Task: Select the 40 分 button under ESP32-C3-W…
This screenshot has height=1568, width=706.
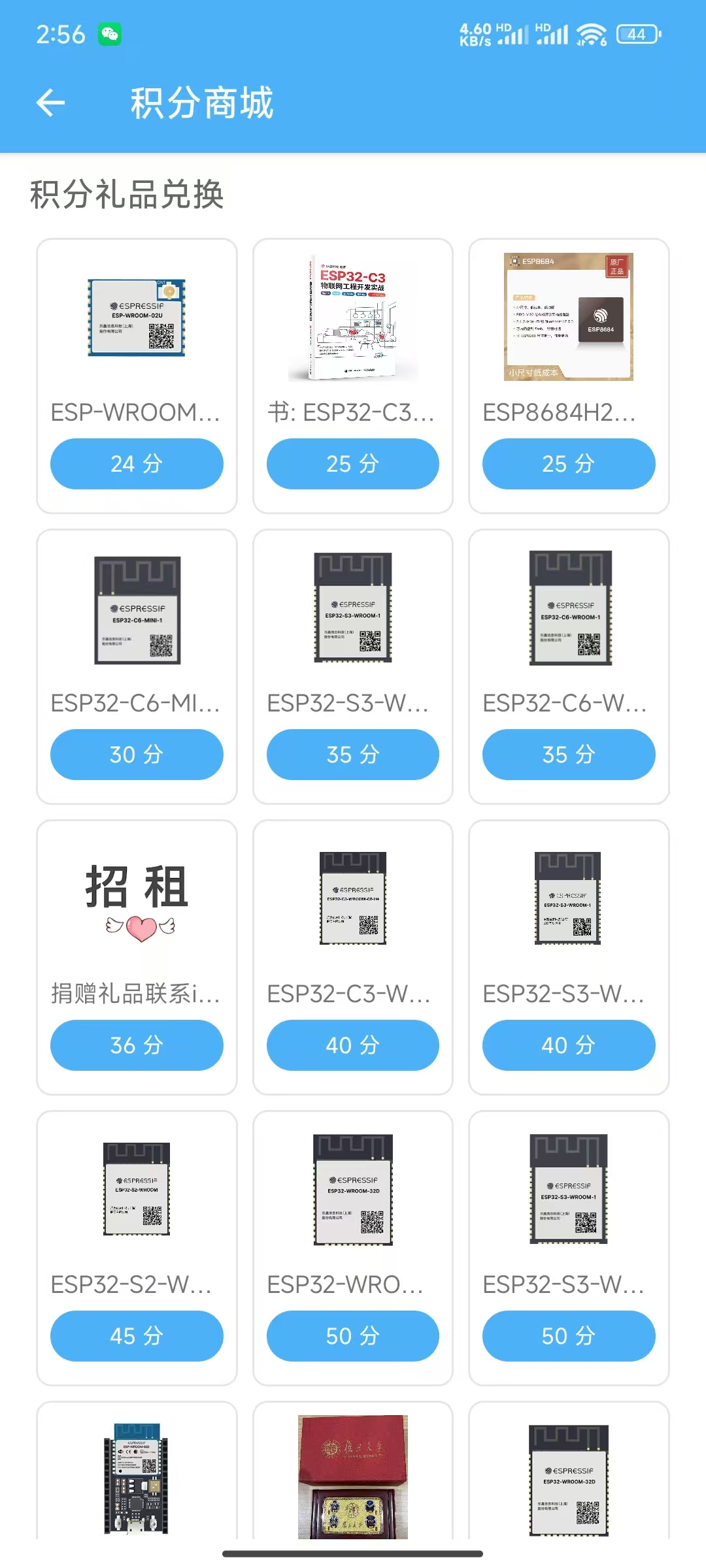Action: [x=352, y=1045]
